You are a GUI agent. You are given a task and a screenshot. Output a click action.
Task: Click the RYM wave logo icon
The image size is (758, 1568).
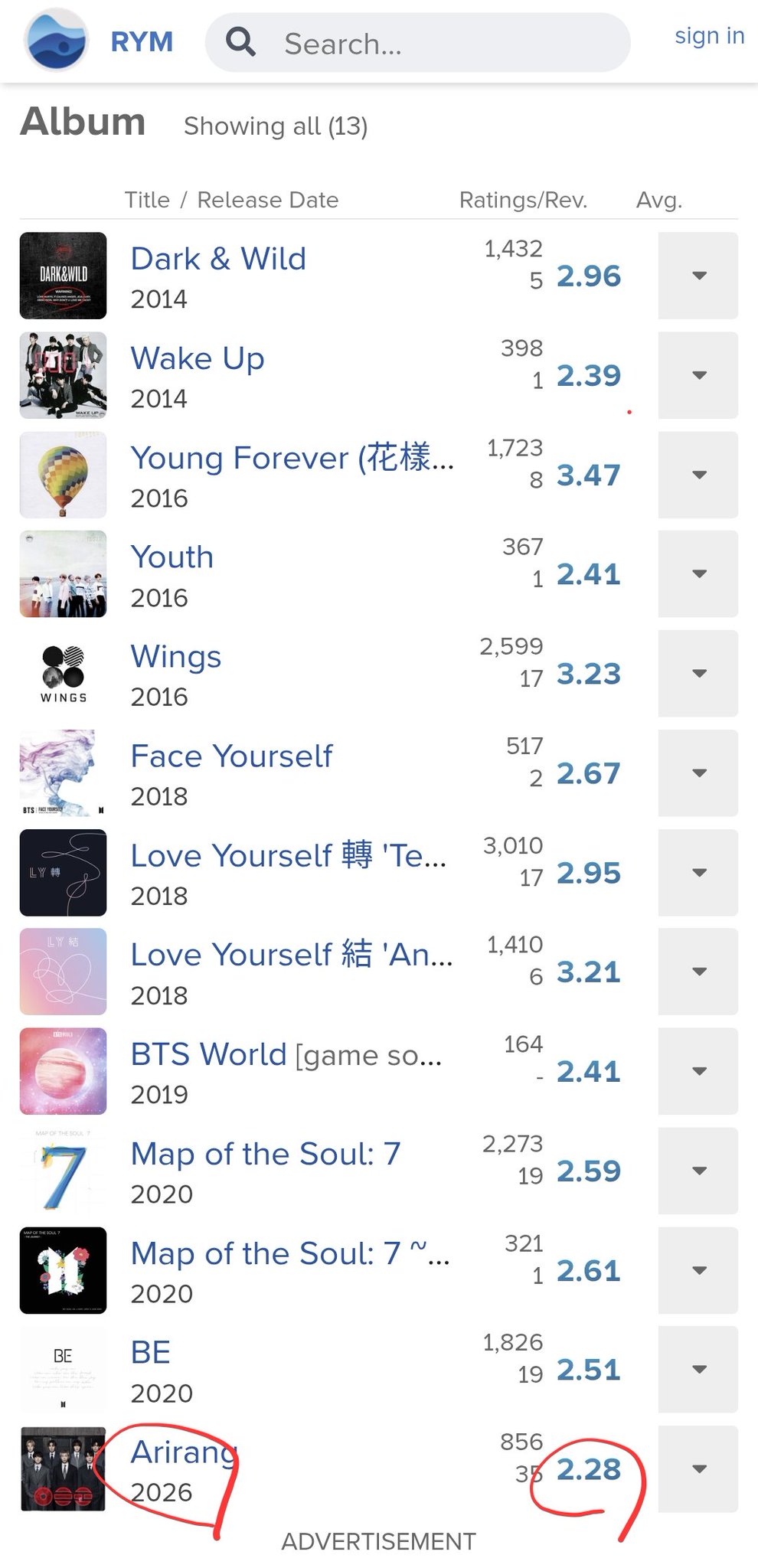click(55, 41)
